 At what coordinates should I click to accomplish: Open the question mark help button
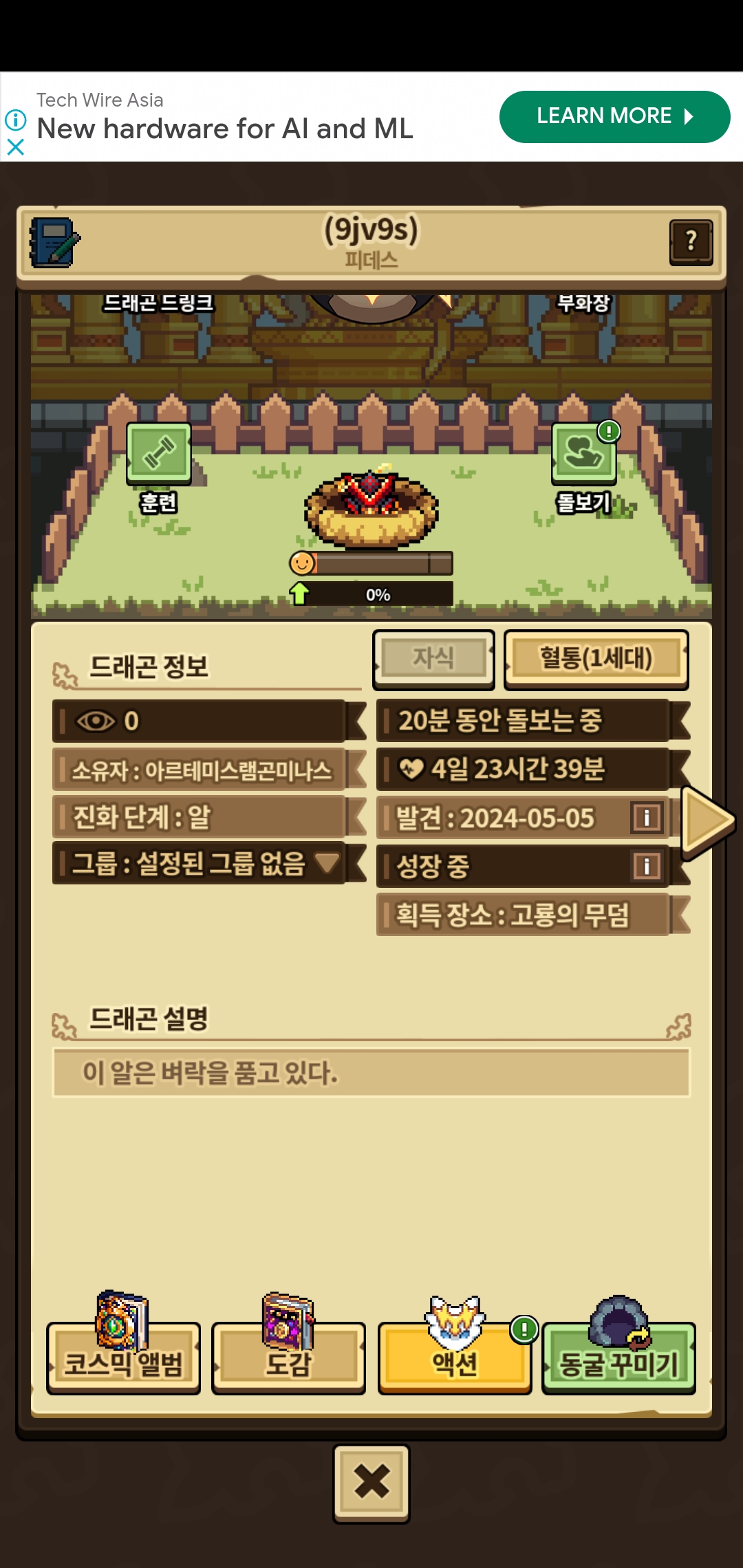691,241
